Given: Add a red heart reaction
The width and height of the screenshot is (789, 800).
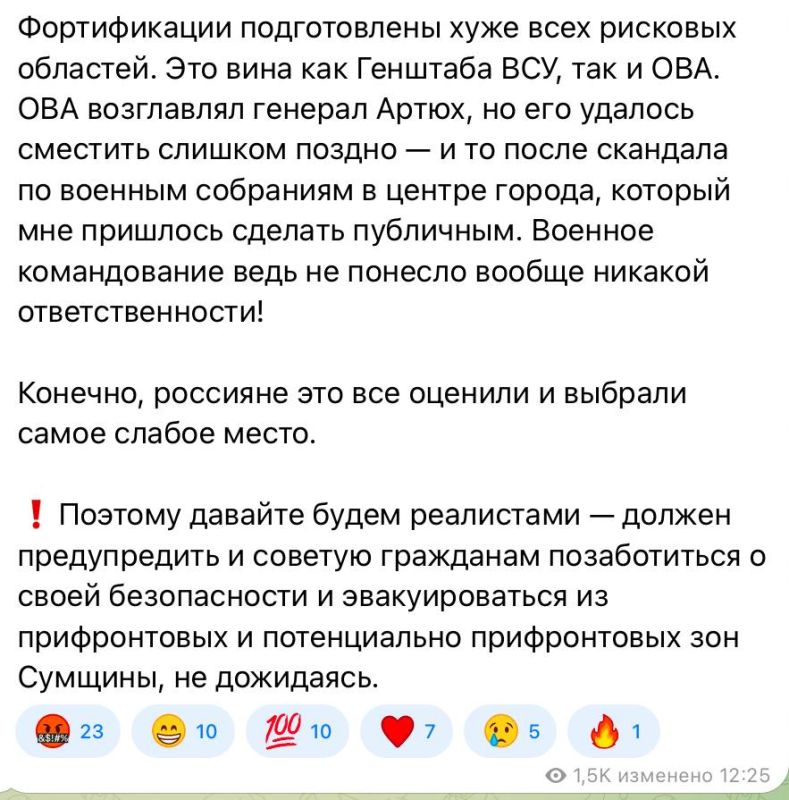Looking at the screenshot, I should point(408,732).
